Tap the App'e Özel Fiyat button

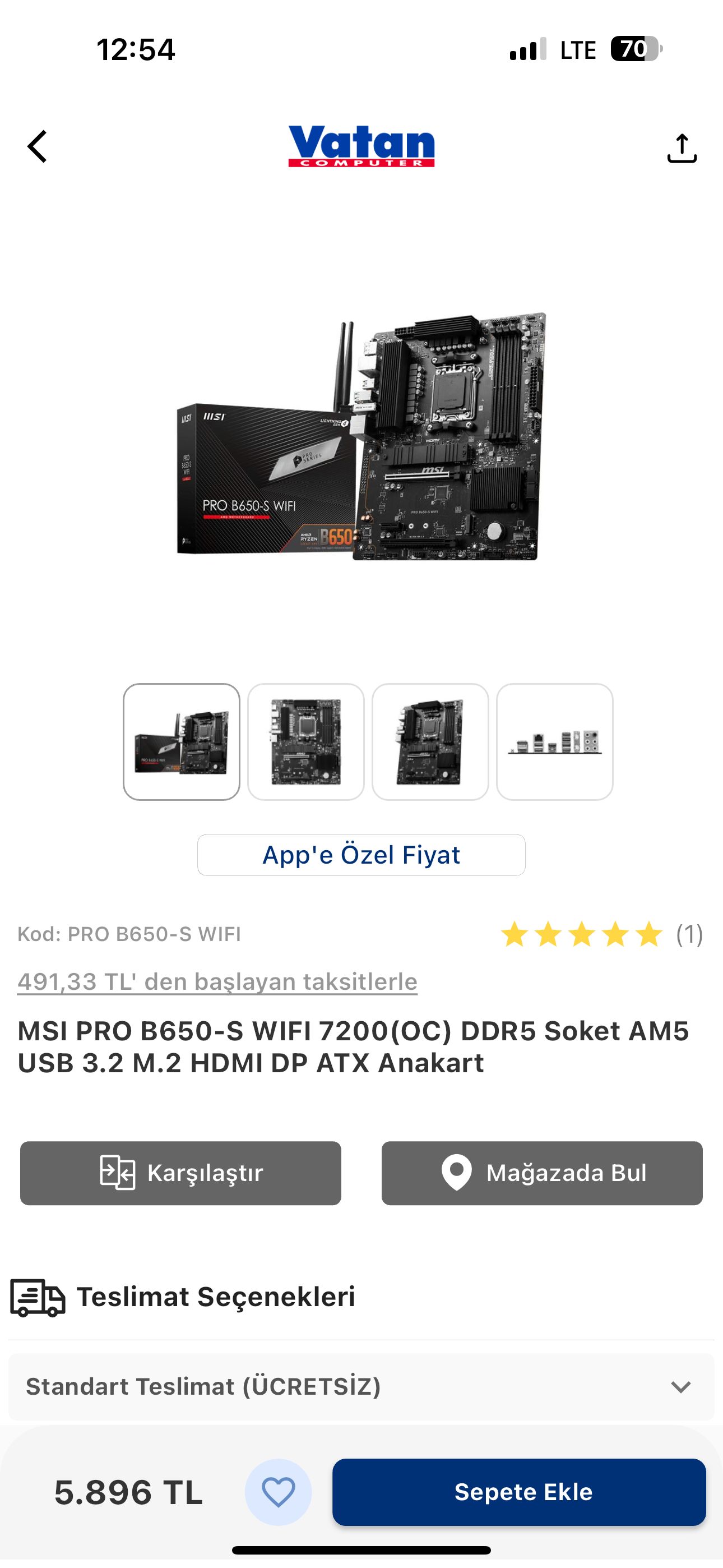361,855
